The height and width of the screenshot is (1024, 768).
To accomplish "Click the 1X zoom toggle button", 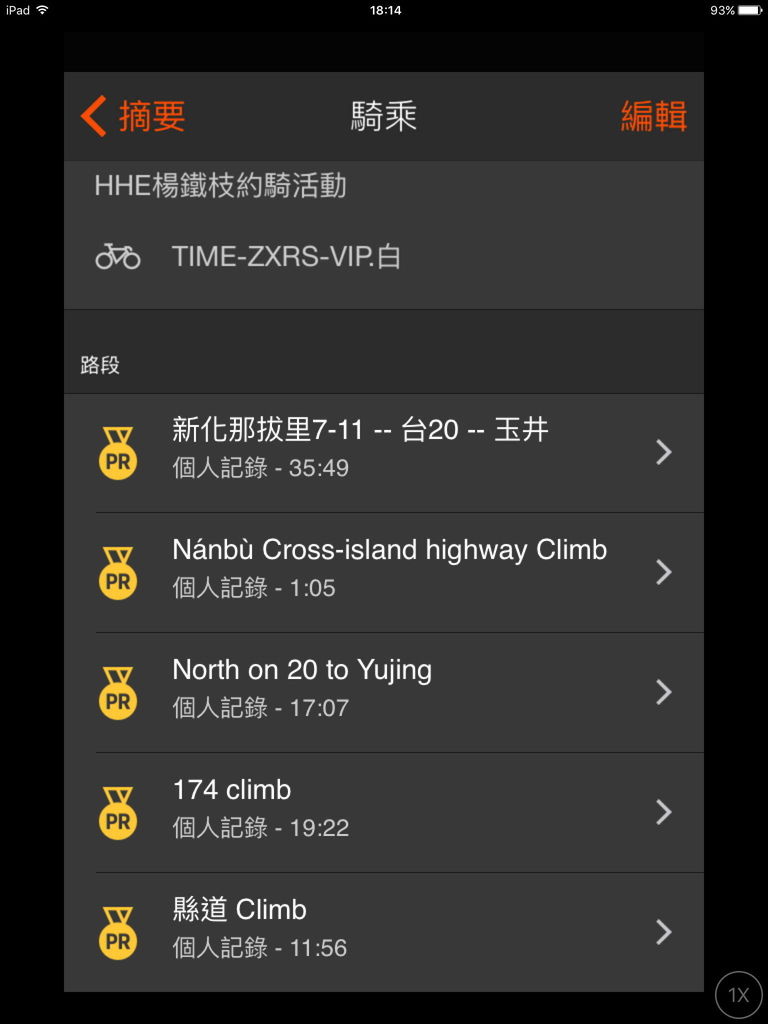I will 738,994.
